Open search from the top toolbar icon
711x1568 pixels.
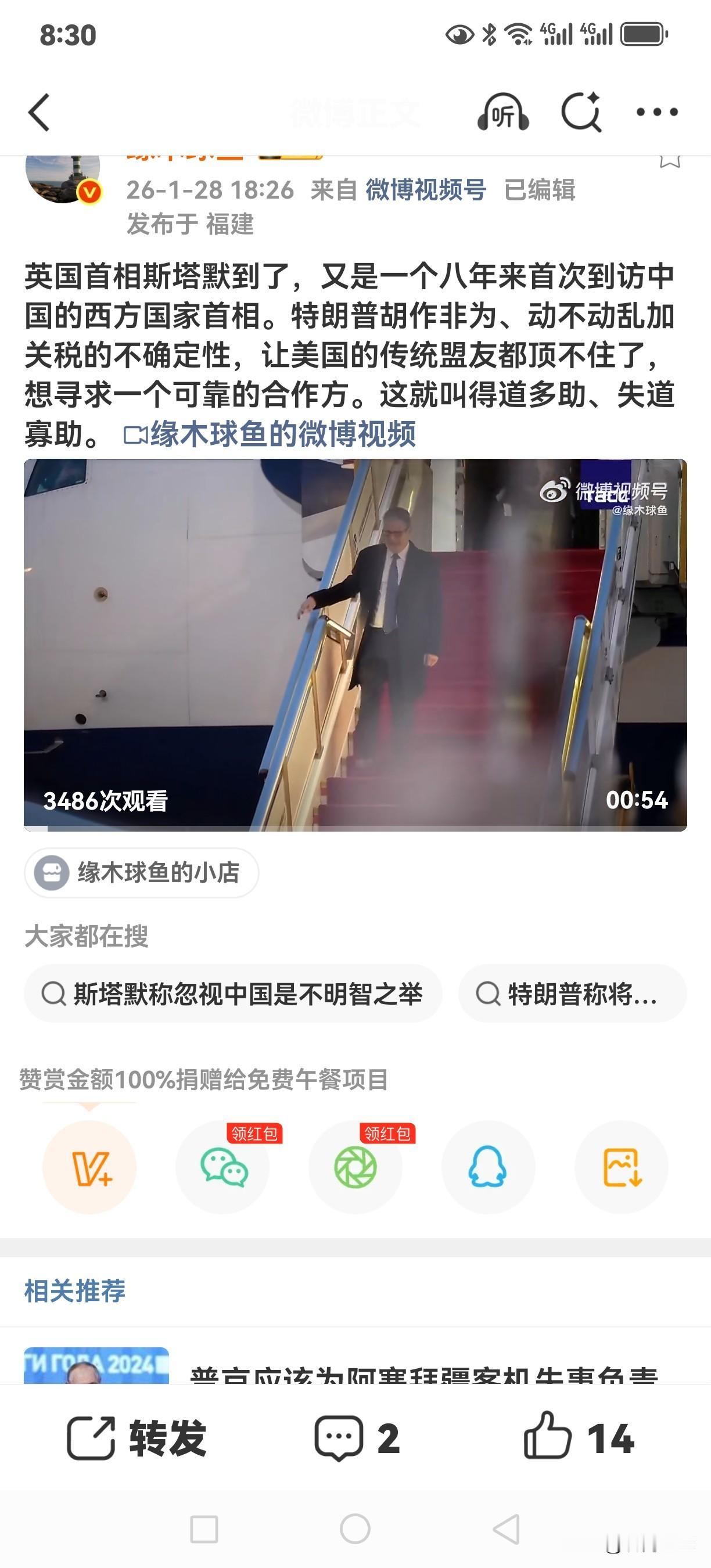pos(581,113)
